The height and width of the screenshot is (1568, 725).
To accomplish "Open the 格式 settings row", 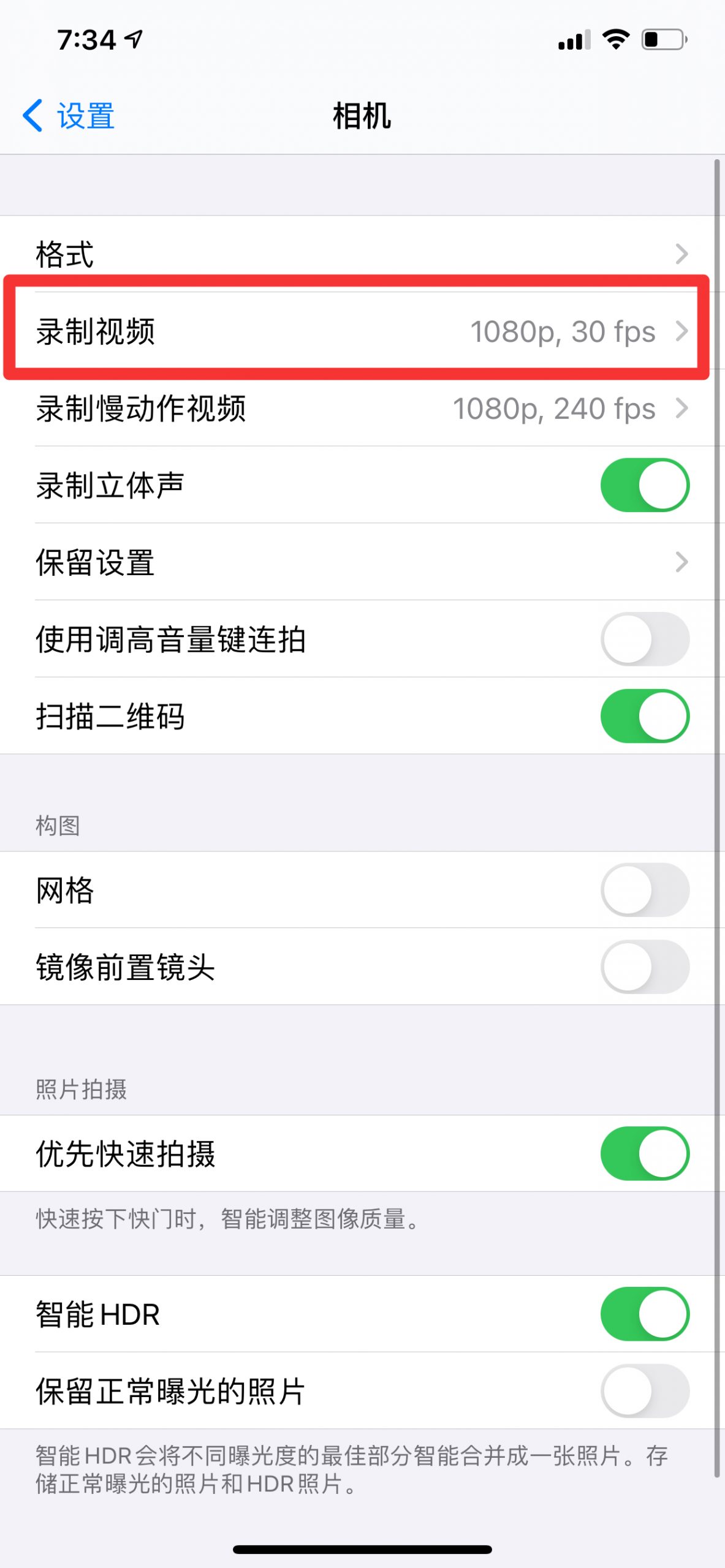I will pos(362,254).
